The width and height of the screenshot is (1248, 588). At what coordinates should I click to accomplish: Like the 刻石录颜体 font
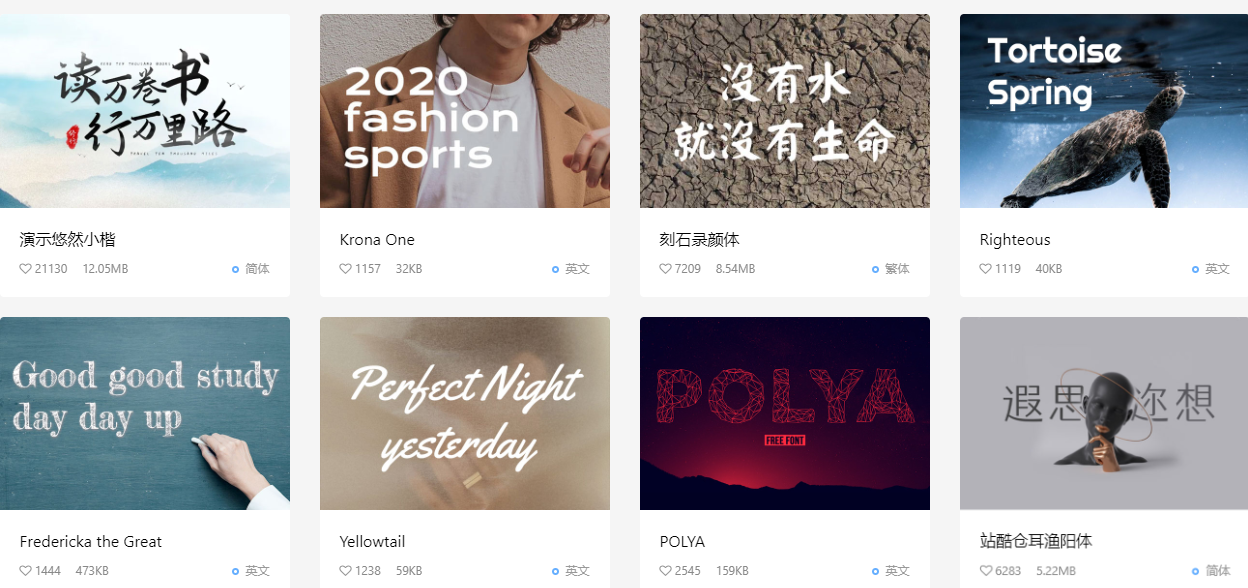point(666,269)
